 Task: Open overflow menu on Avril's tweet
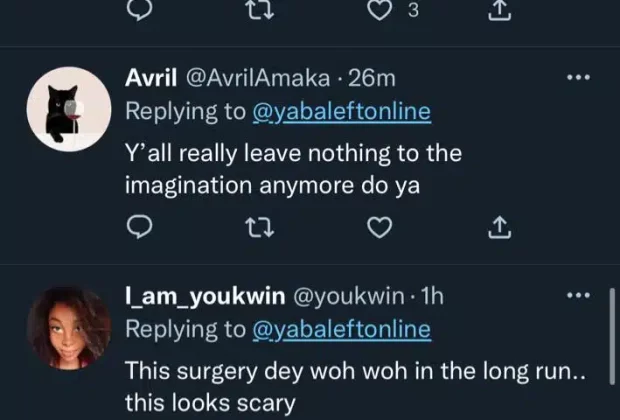(x=579, y=78)
